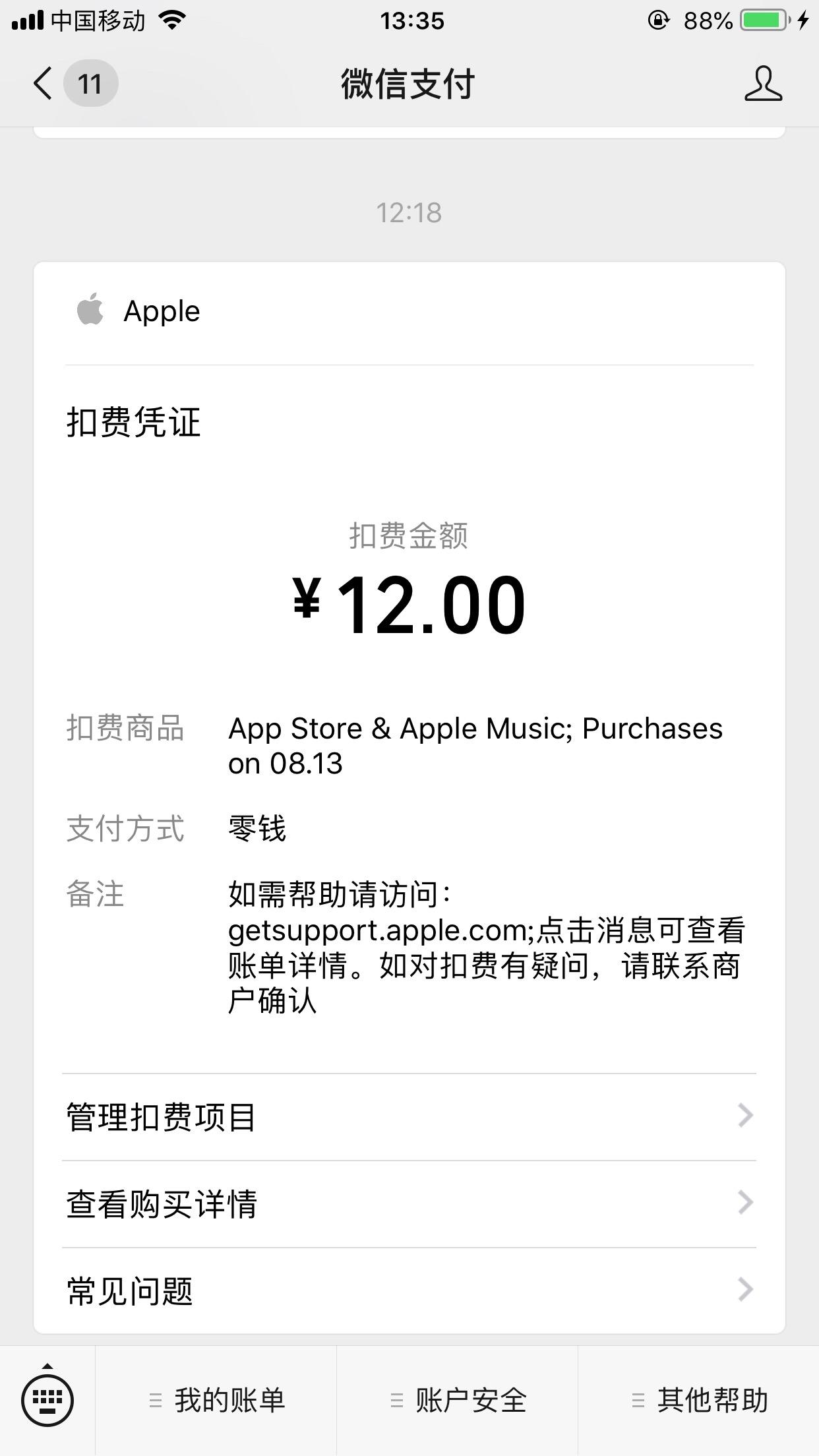Open the 账户安全 menu

tap(458, 1400)
